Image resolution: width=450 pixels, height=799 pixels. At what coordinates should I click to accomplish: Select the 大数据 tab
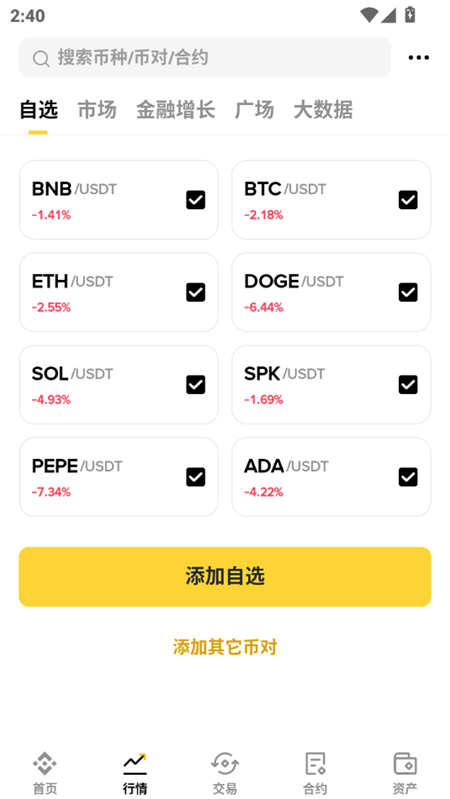click(x=323, y=110)
